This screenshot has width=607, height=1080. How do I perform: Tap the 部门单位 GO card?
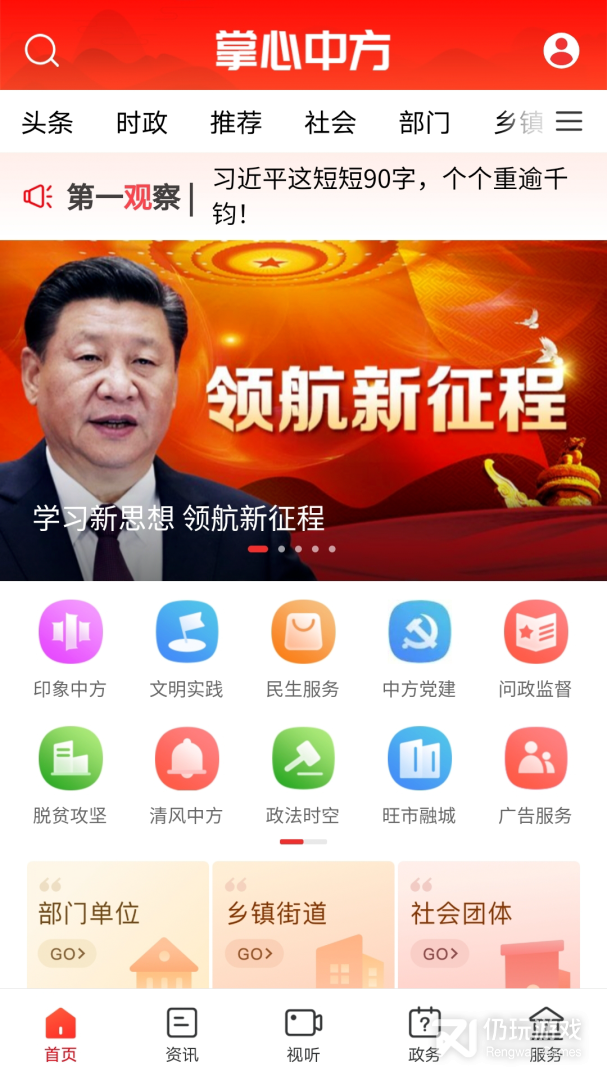click(118, 925)
